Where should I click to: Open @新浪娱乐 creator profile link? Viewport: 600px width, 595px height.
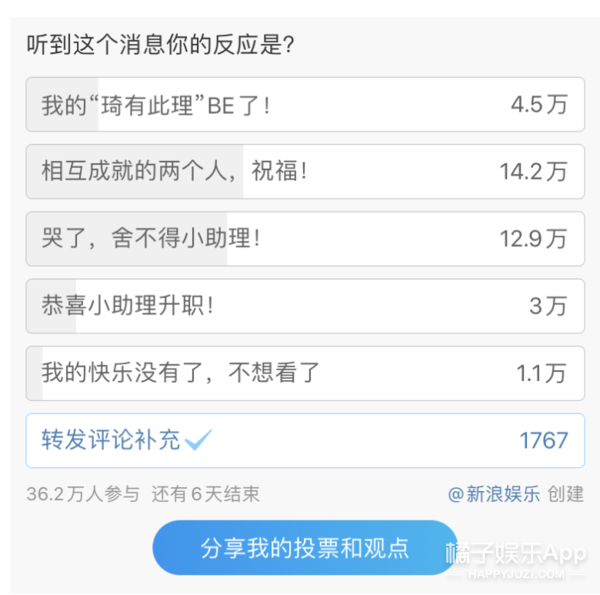[x=493, y=494]
